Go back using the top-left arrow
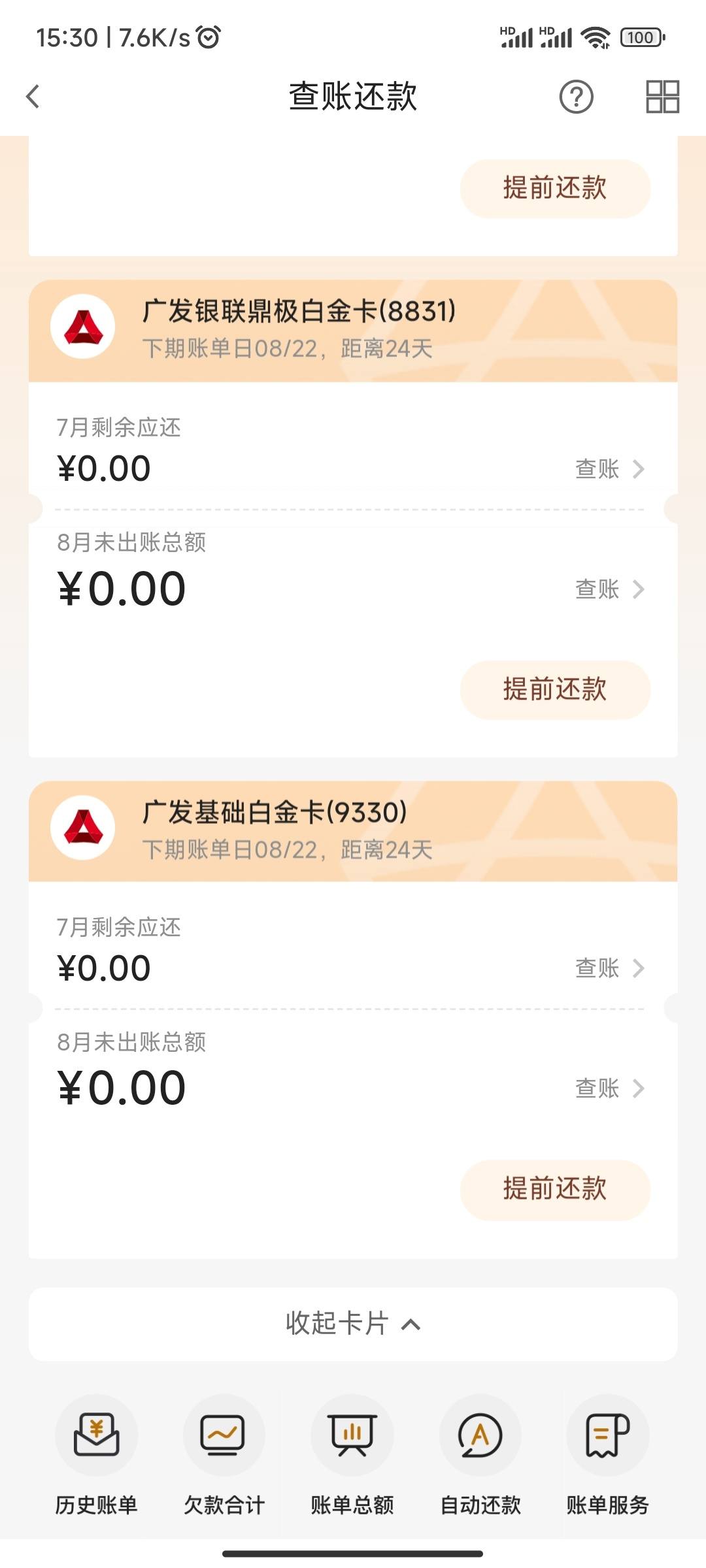706x1568 pixels. (x=33, y=97)
